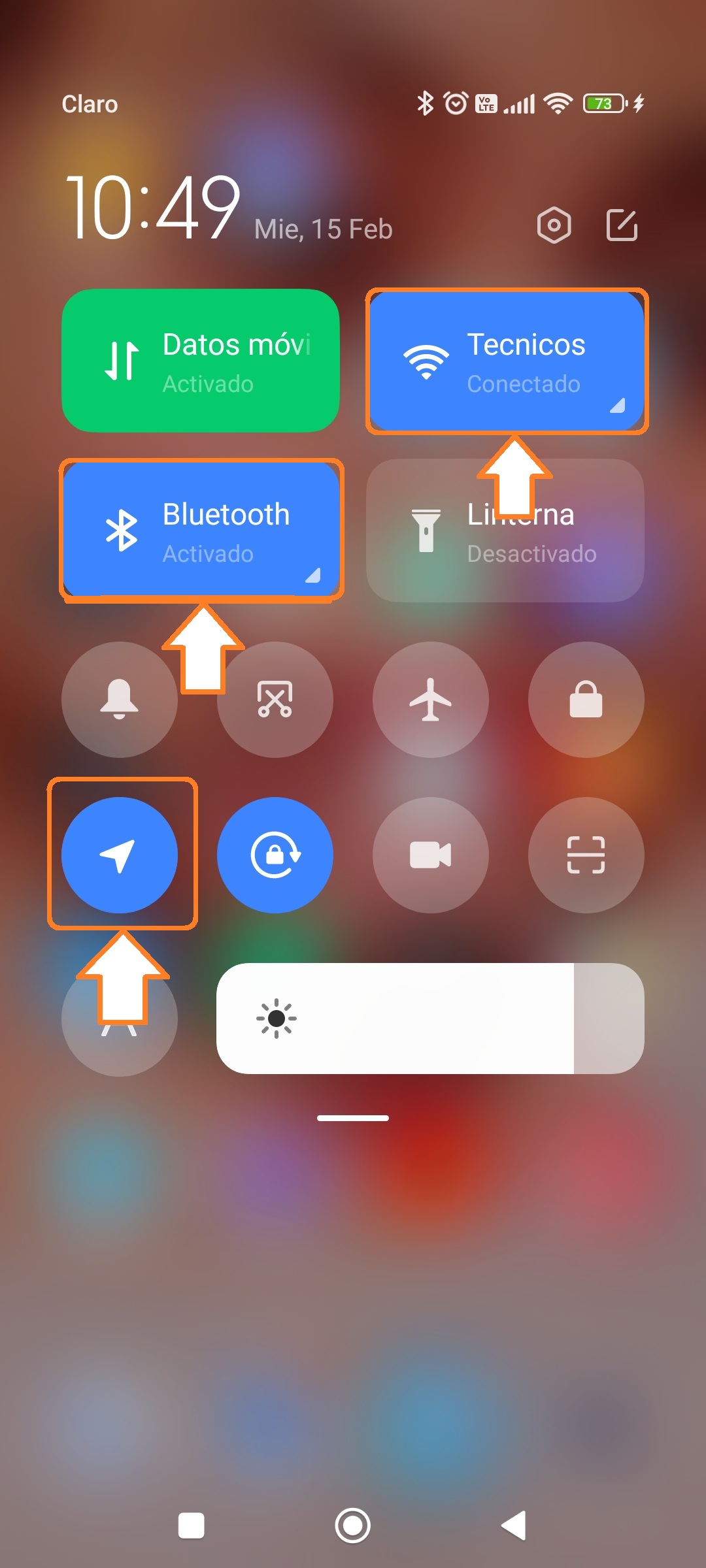Go to the home screen
This screenshot has width=706, height=1568.
pos(352,1526)
